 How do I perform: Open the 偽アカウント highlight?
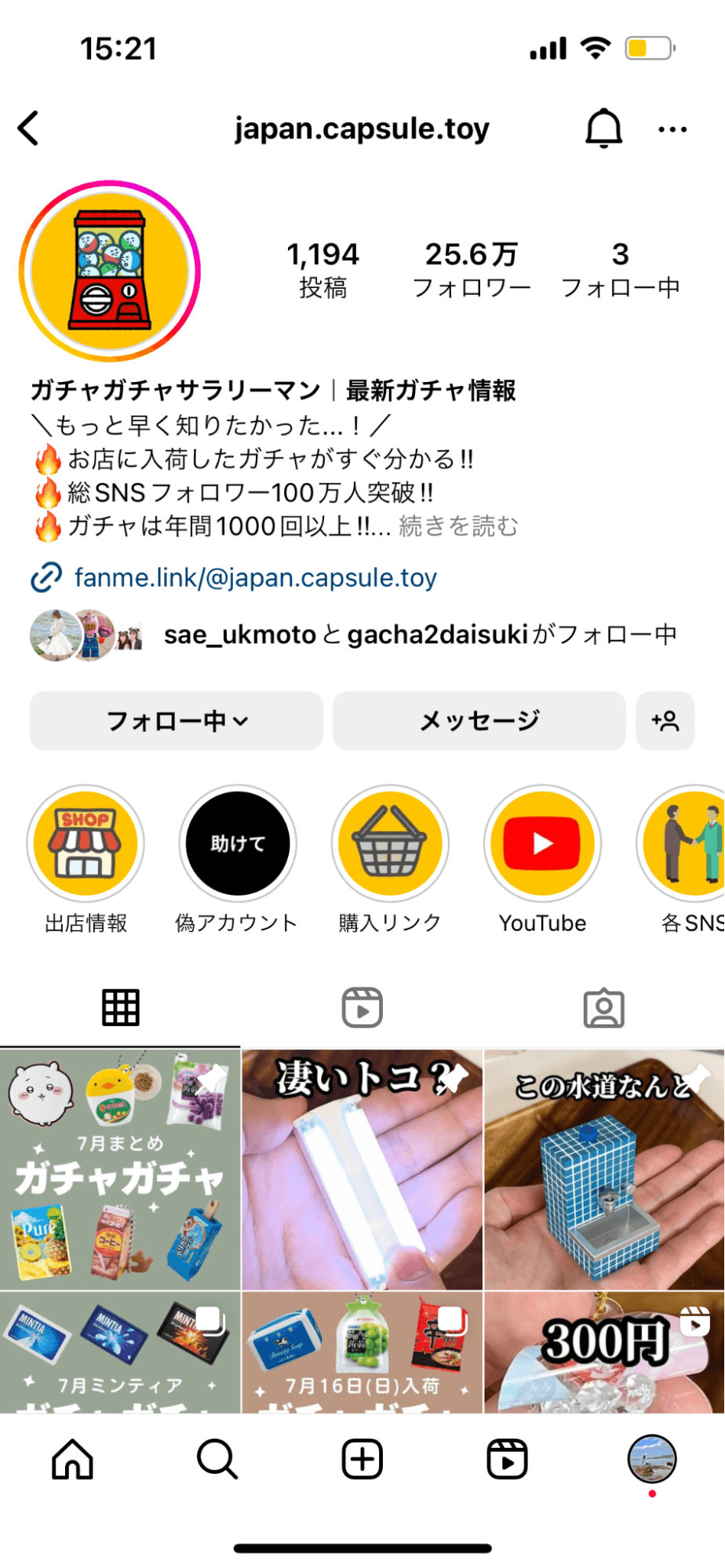click(x=237, y=843)
